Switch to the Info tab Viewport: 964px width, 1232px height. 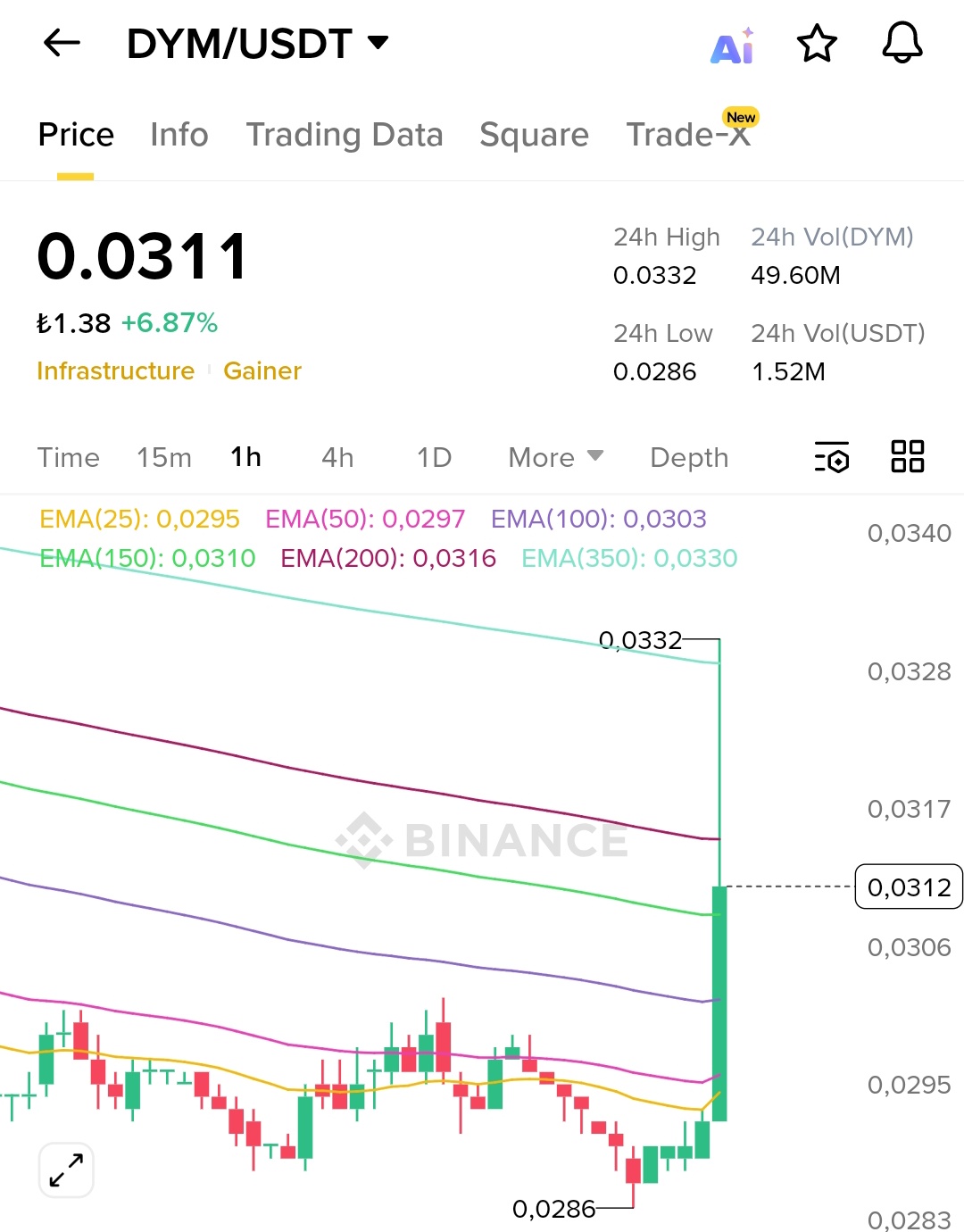coord(179,135)
